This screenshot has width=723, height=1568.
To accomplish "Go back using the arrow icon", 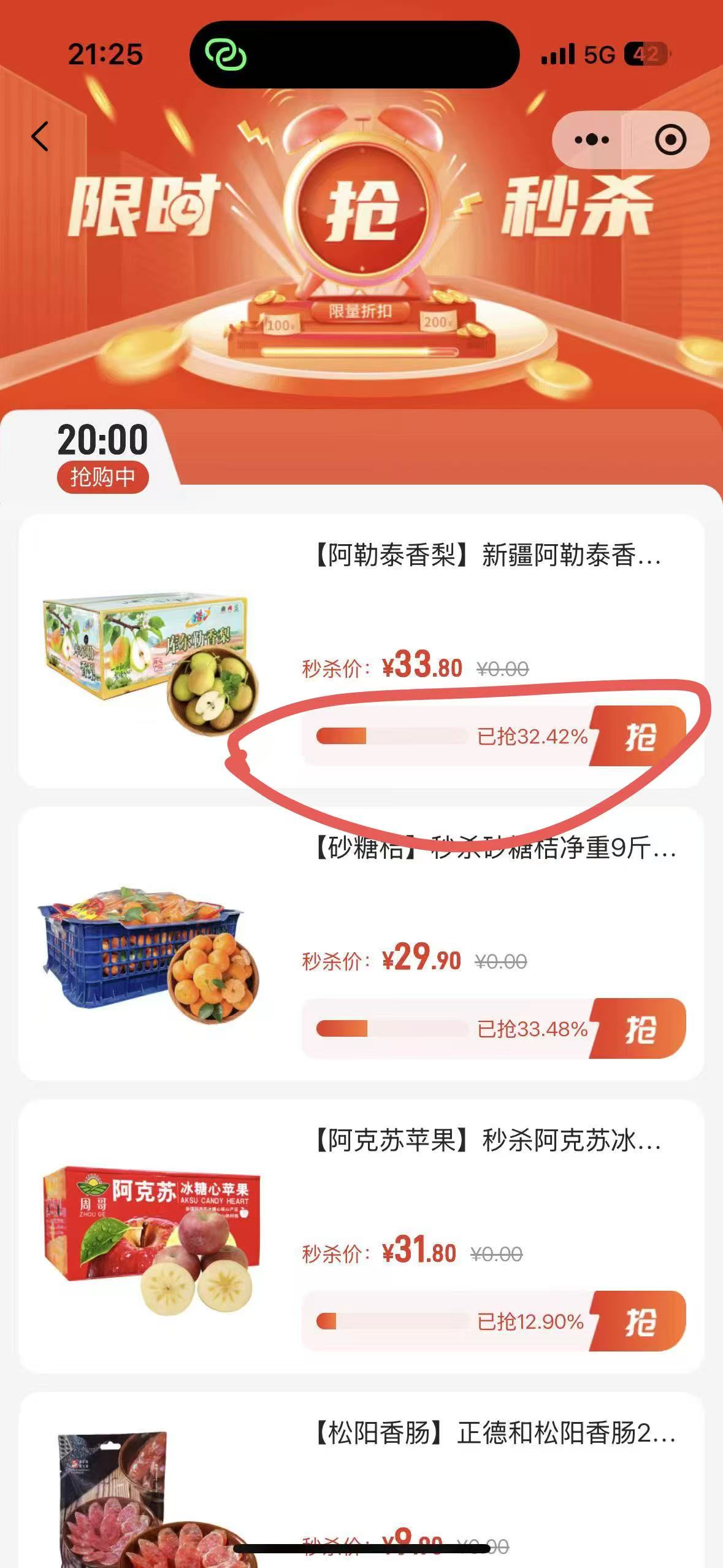I will 40,136.
